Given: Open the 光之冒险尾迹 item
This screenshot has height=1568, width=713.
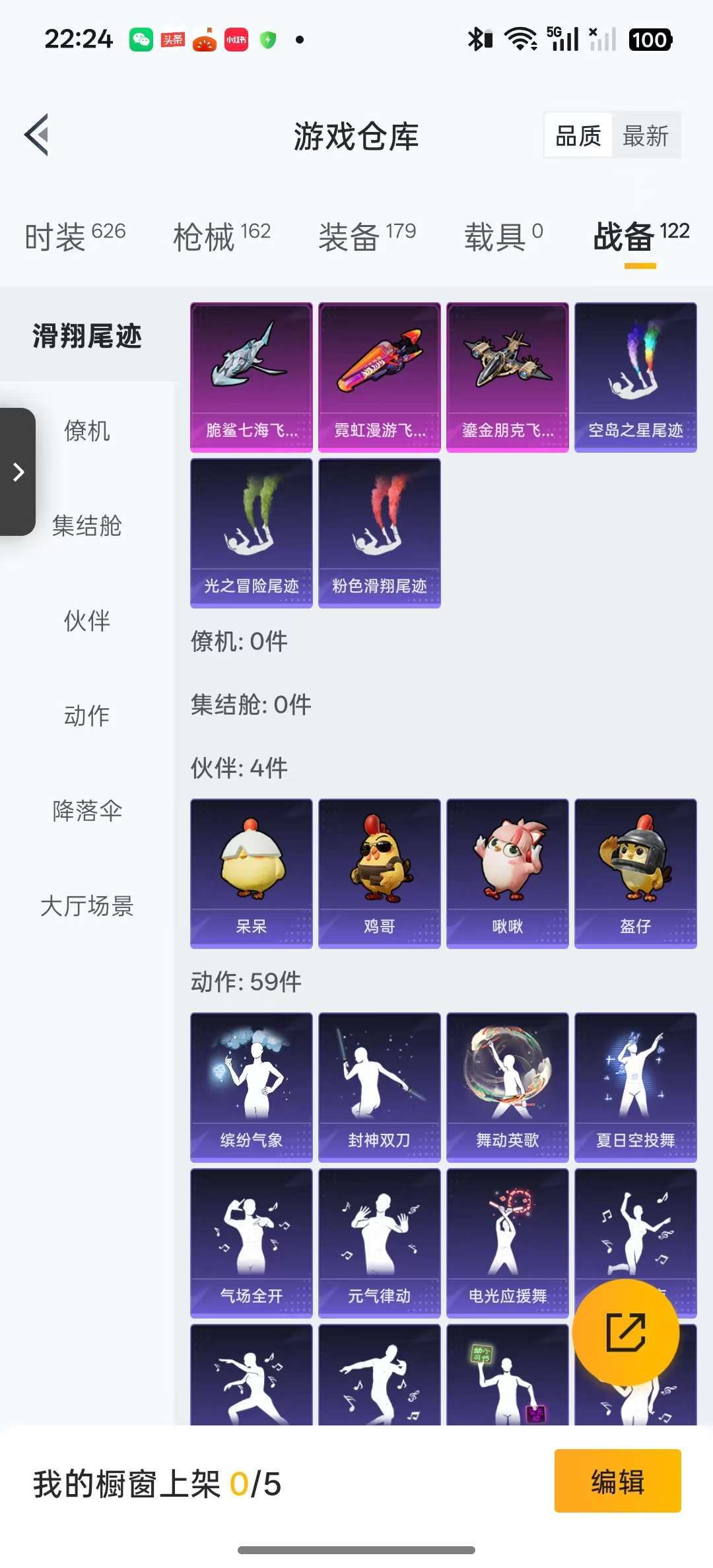Looking at the screenshot, I should 251,533.
